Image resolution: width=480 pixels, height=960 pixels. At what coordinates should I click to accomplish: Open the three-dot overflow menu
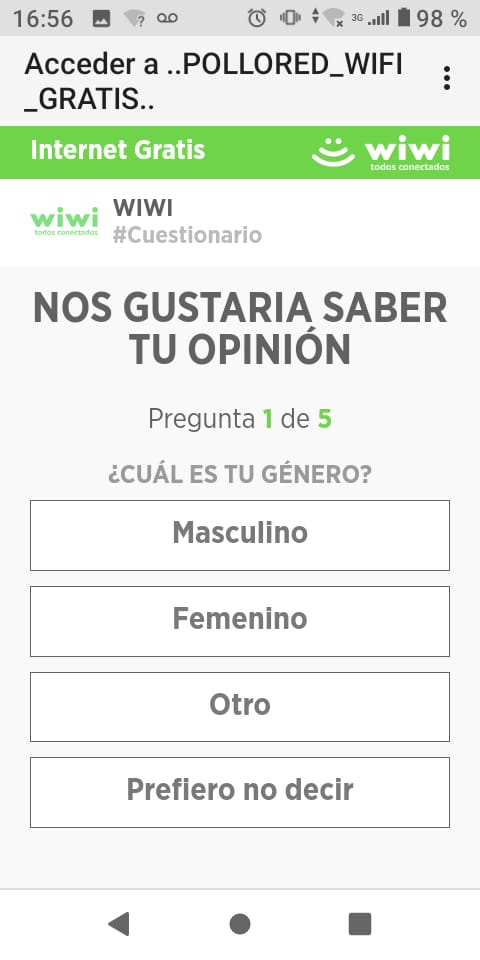(447, 78)
